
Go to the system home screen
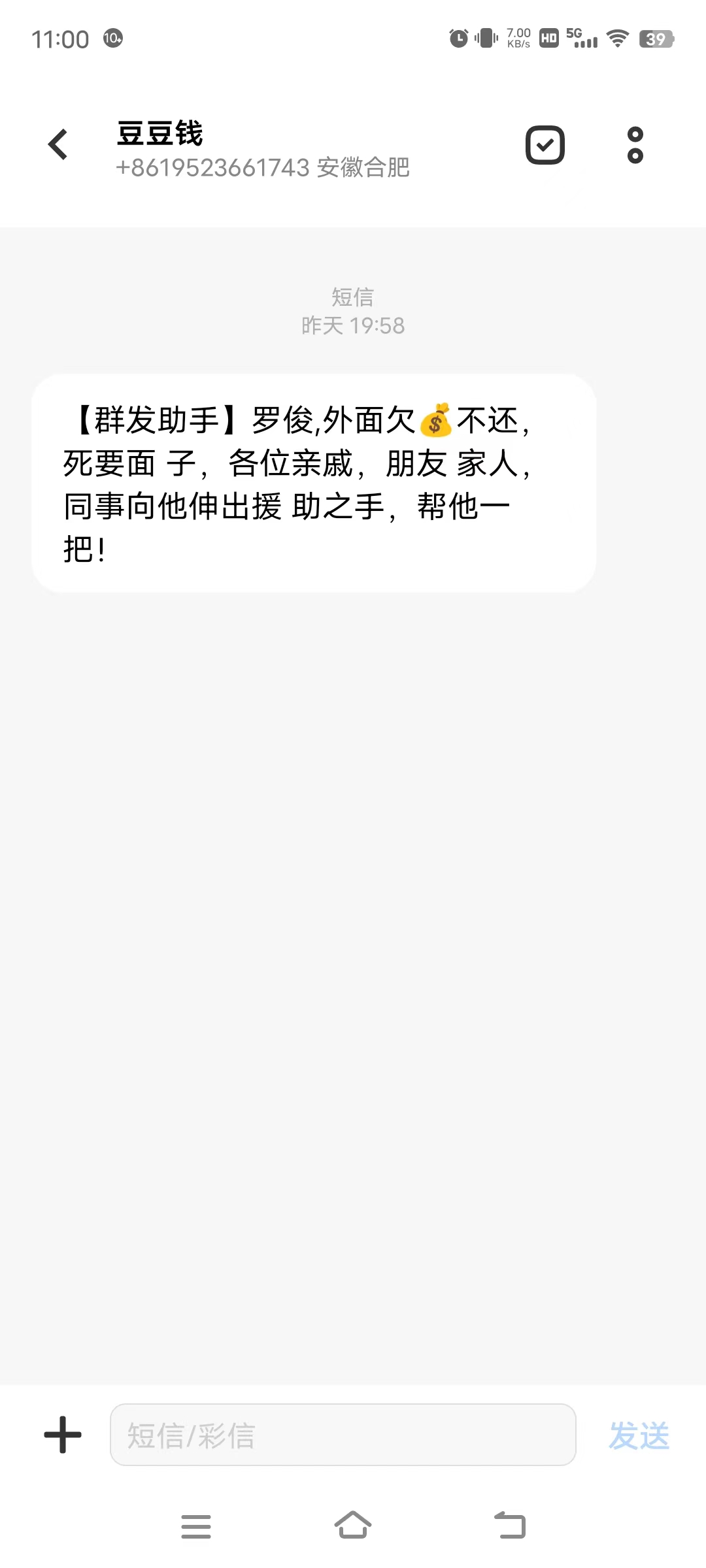(353, 1526)
